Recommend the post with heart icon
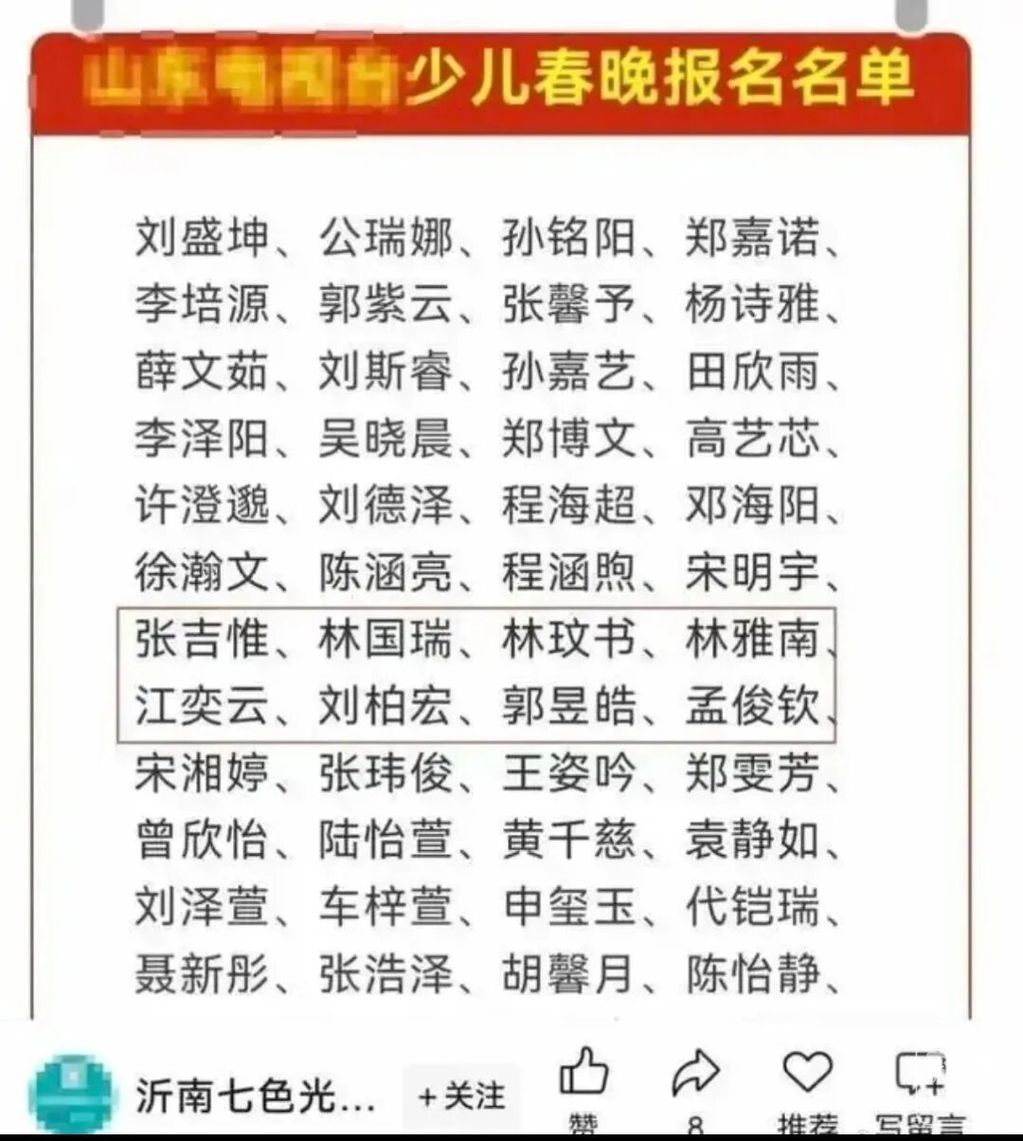 [x=808, y=1075]
